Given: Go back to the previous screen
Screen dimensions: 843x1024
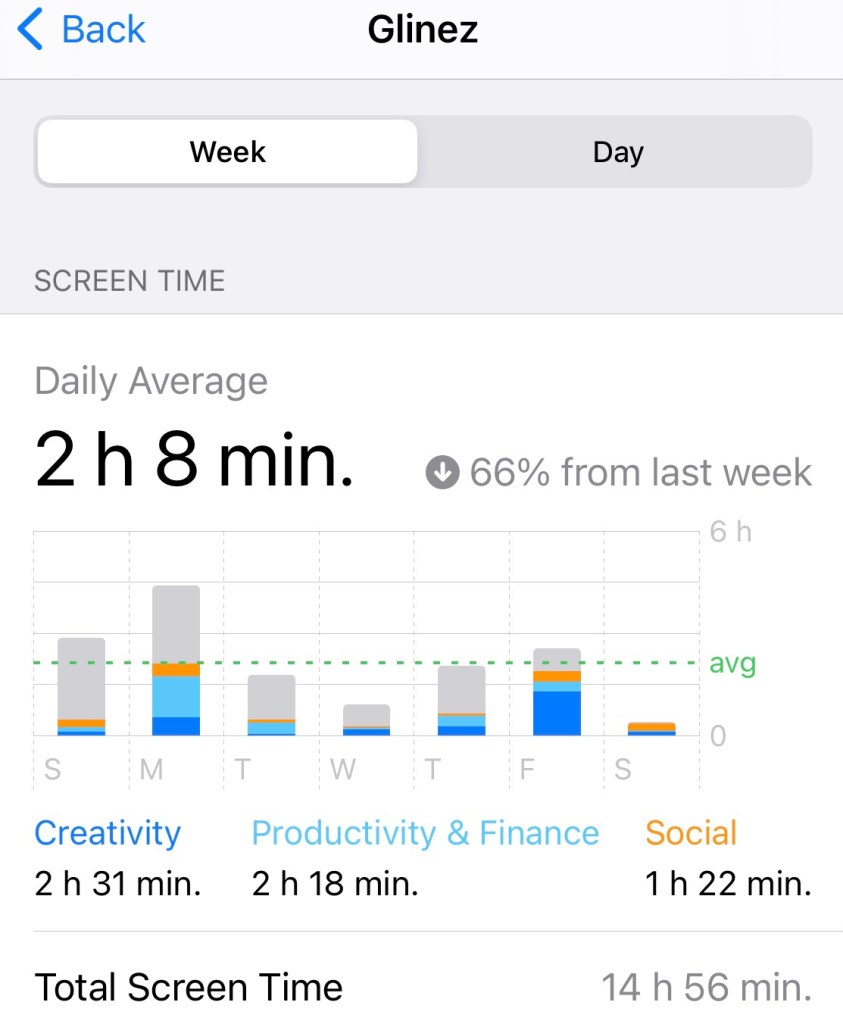Looking at the screenshot, I should (82, 30).
